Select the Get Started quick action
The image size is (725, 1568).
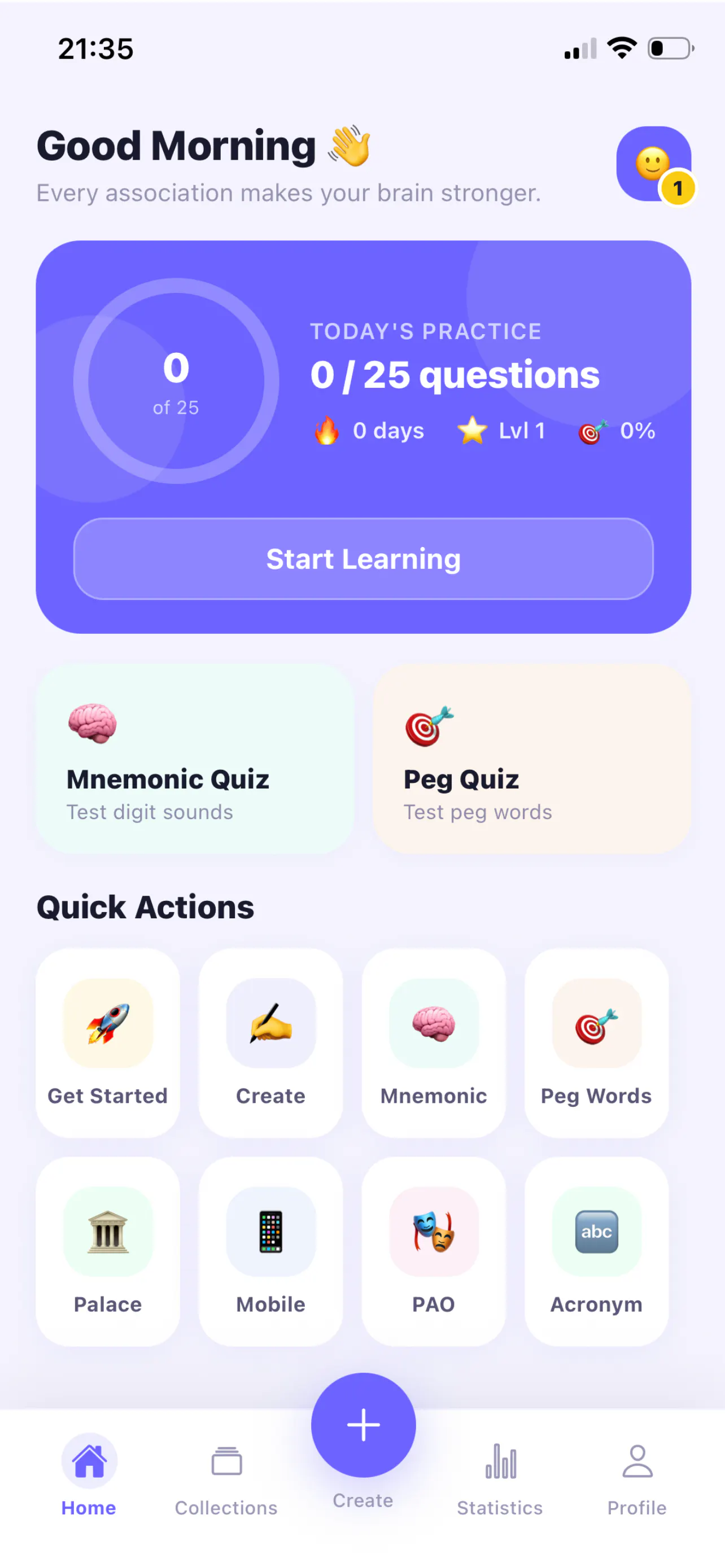(x=108, y=1043)
